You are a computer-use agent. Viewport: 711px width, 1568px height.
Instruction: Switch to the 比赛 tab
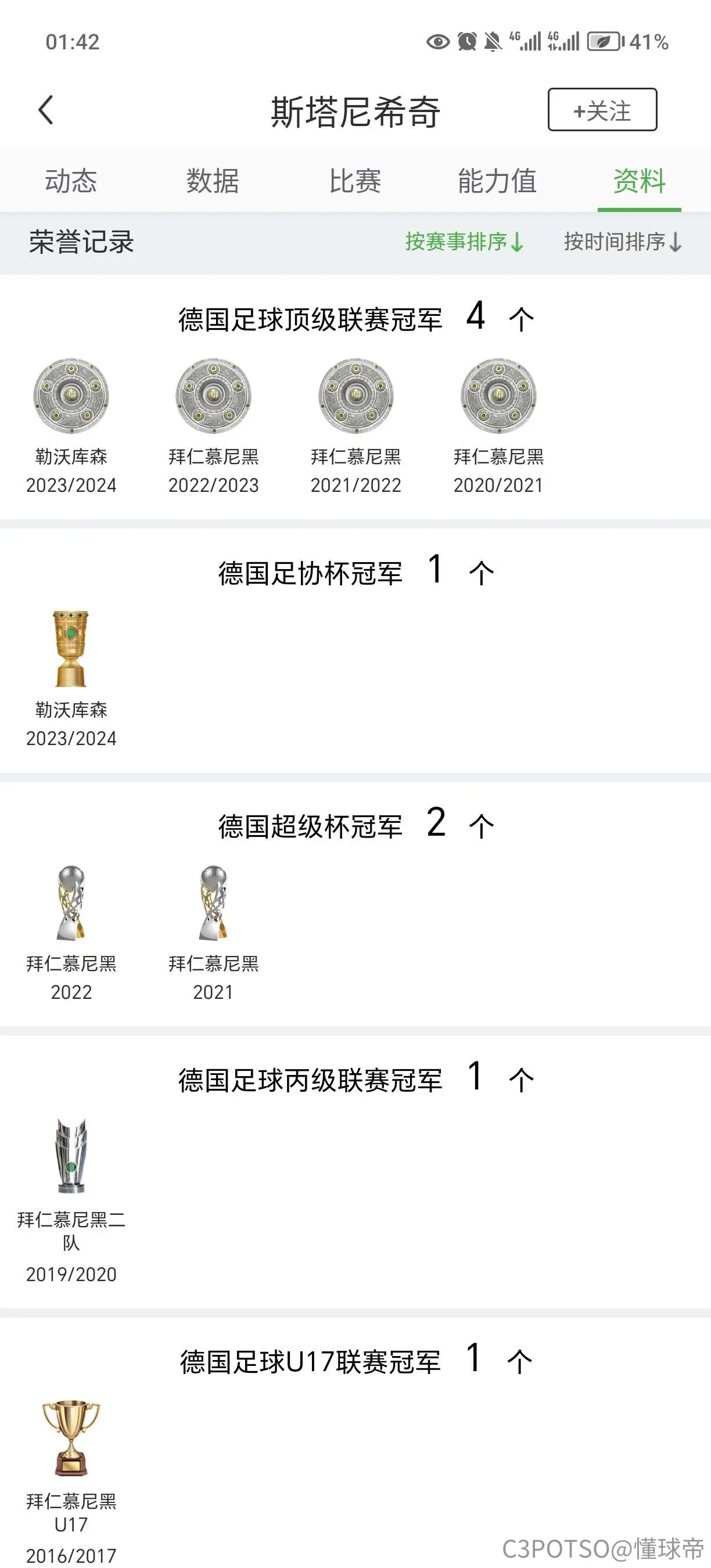tap(355, 181)
